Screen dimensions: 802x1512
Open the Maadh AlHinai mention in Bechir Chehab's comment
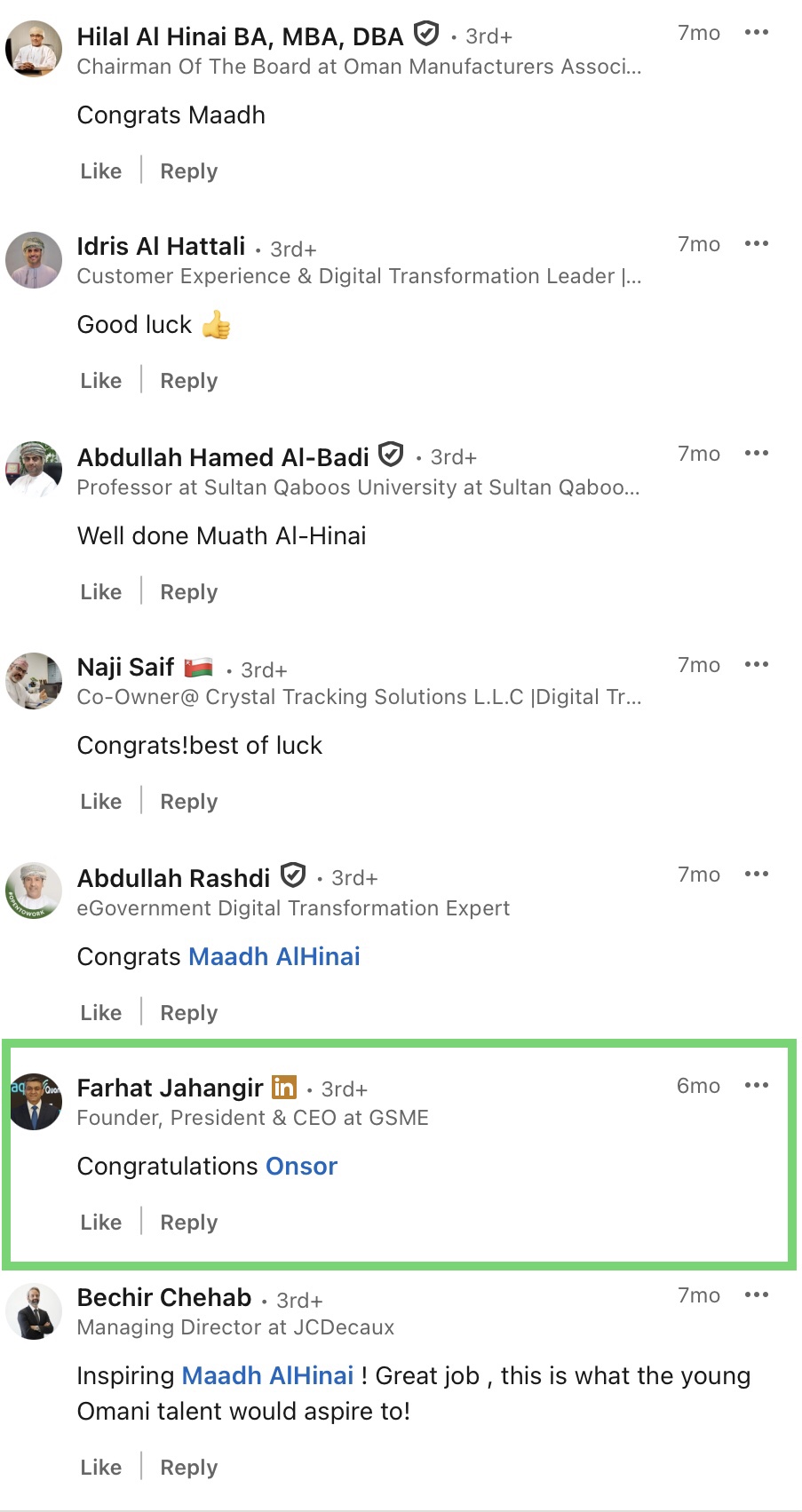click(267, 1375)
